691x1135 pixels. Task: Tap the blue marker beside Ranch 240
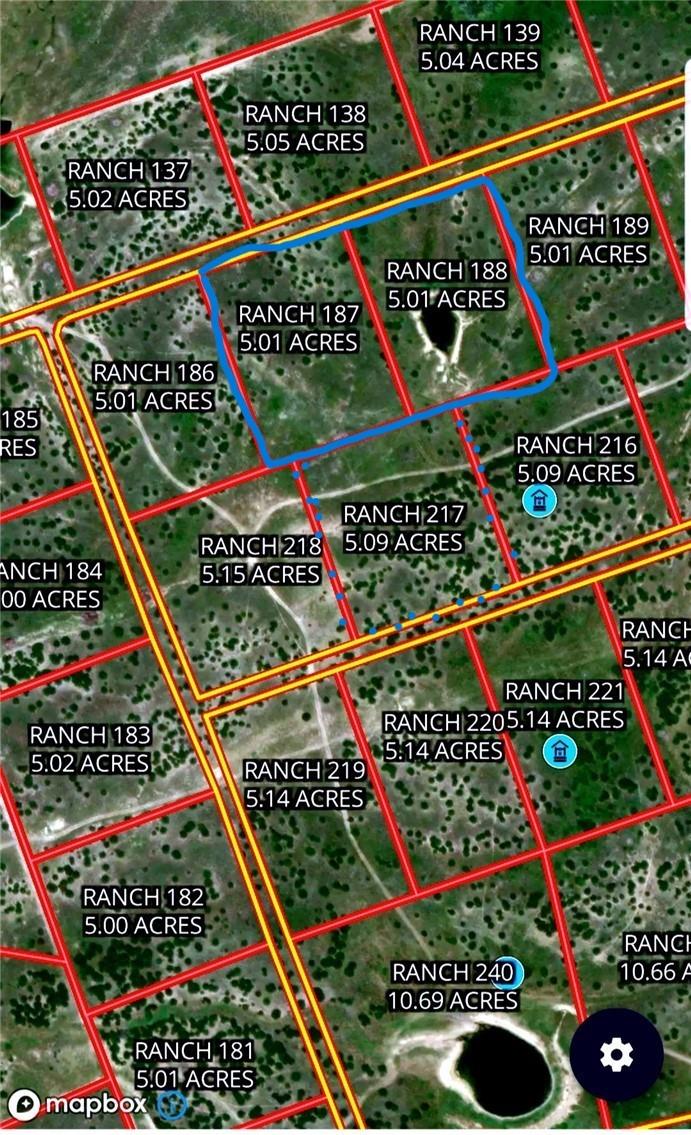pyautogui.click(x=508, y=971)
